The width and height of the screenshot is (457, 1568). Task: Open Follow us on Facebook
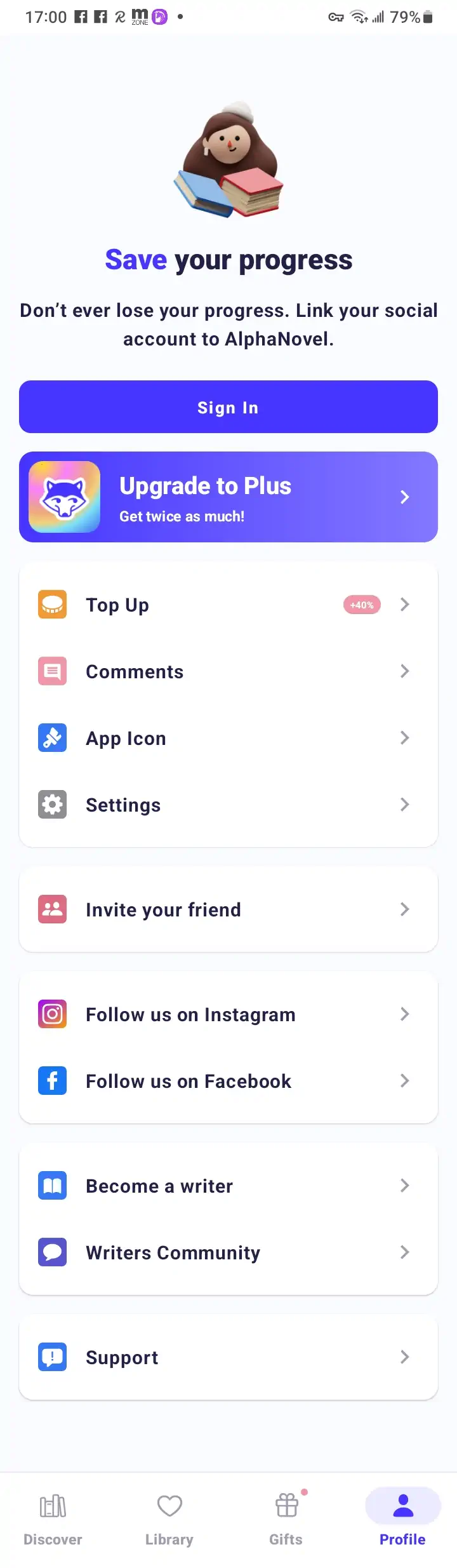[228, 1081]
